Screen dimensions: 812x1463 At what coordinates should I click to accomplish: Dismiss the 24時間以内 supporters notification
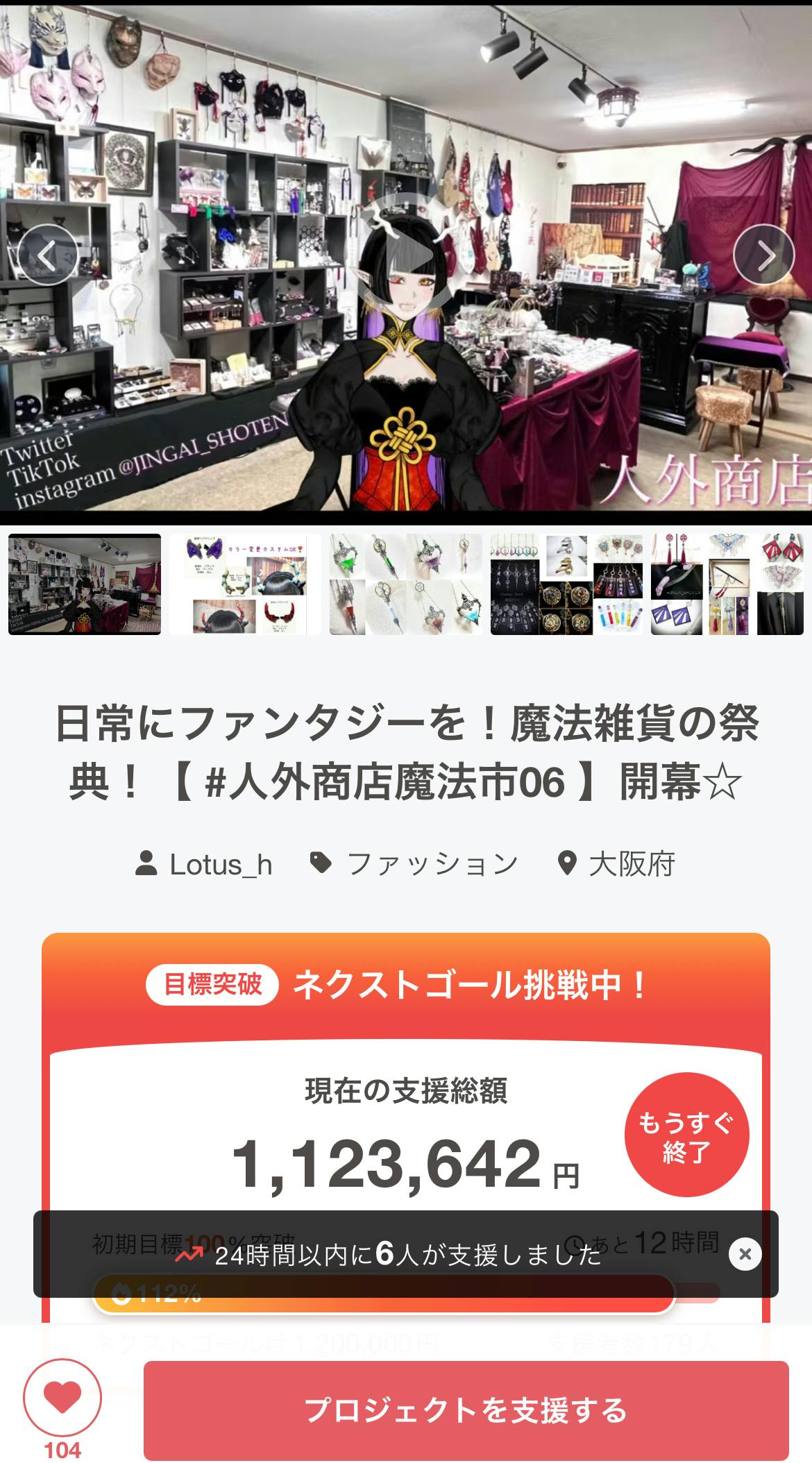click(745, 1253)
